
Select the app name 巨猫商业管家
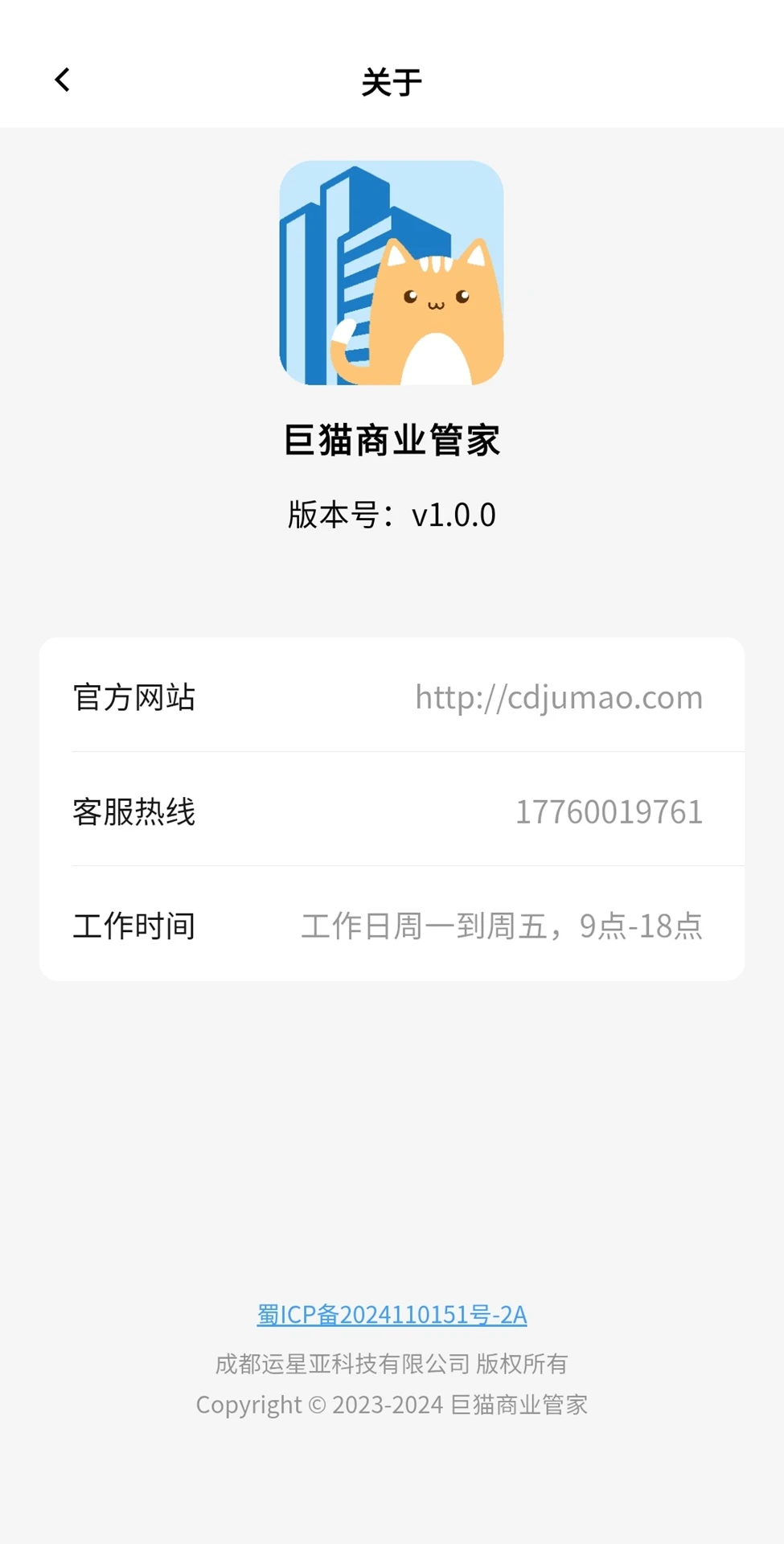tap(392, 439)
